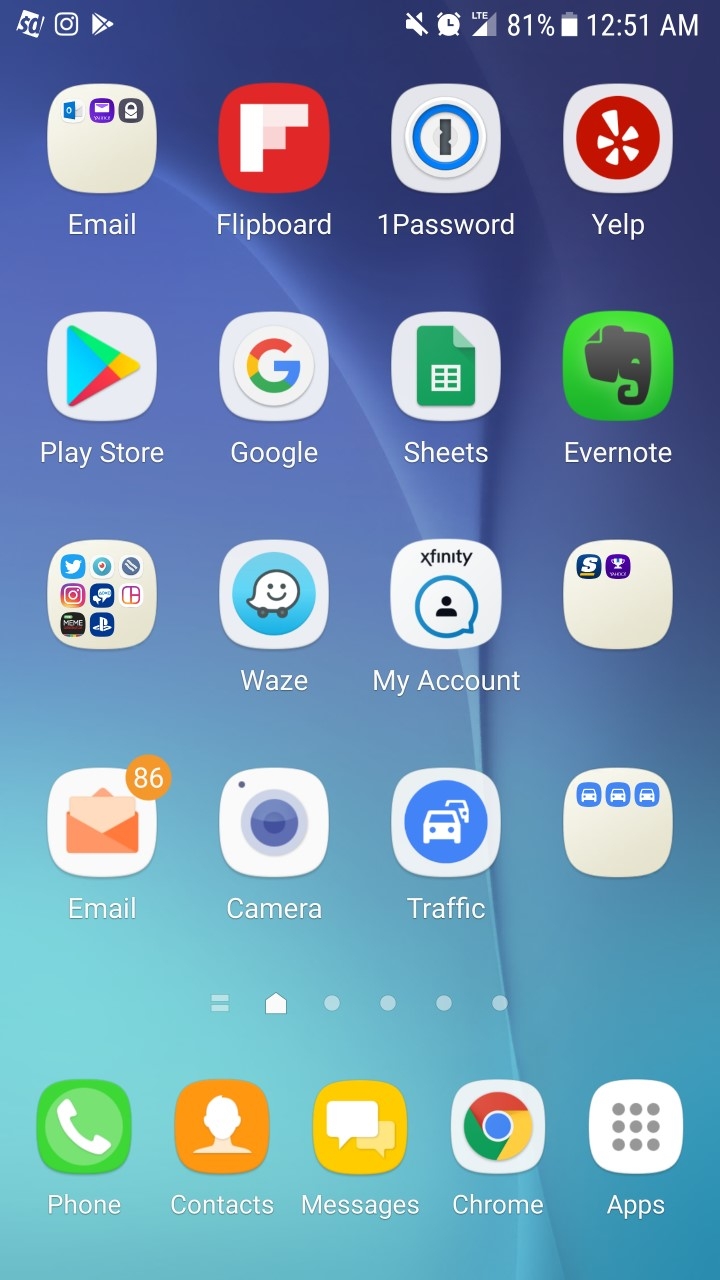Open Xfinity My Account app

446,594
